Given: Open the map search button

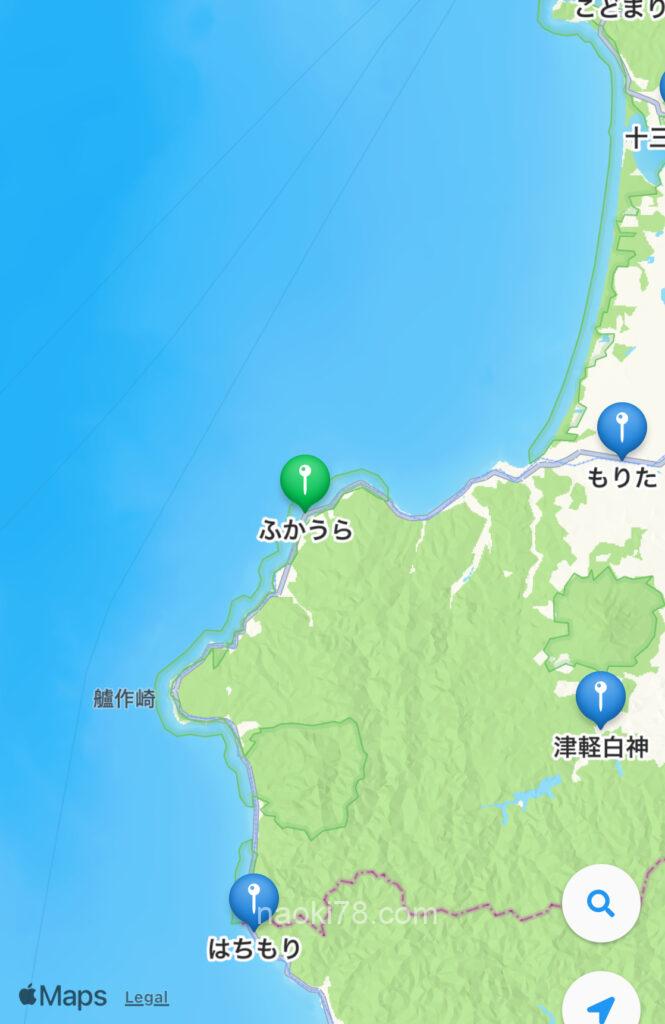Looking at the screenshot, I should pos(601,904).
